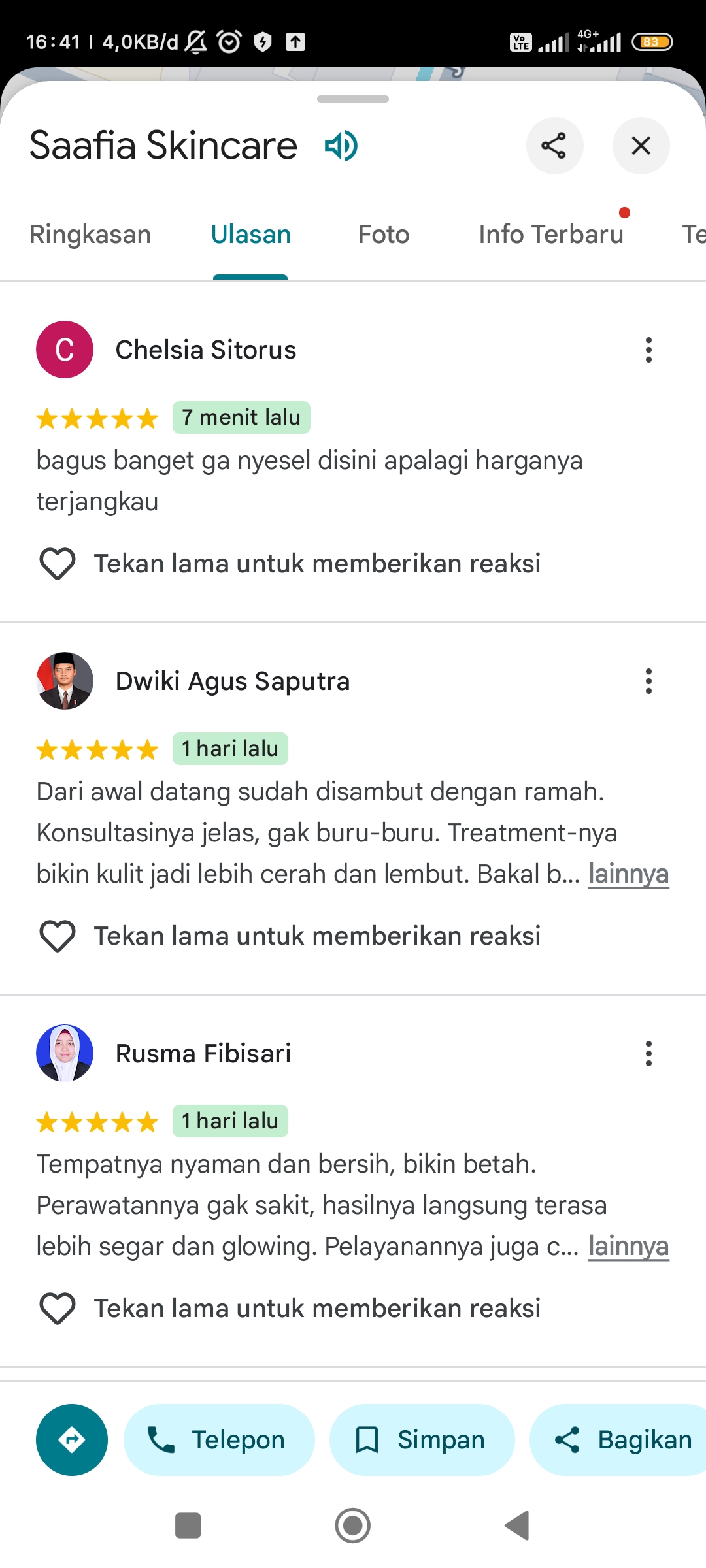Share Saafia Skincare via the top share icon
Screen dimensions: 706x1568
554,145
